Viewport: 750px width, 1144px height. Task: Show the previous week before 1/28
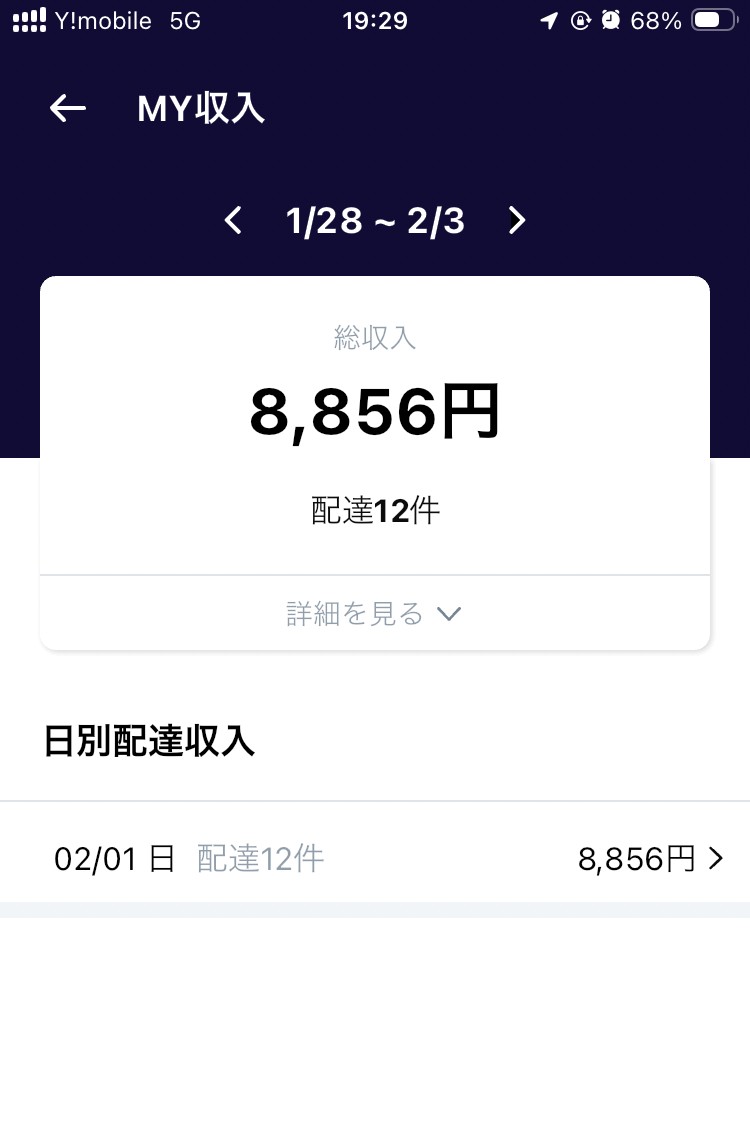tap(233, 220)
